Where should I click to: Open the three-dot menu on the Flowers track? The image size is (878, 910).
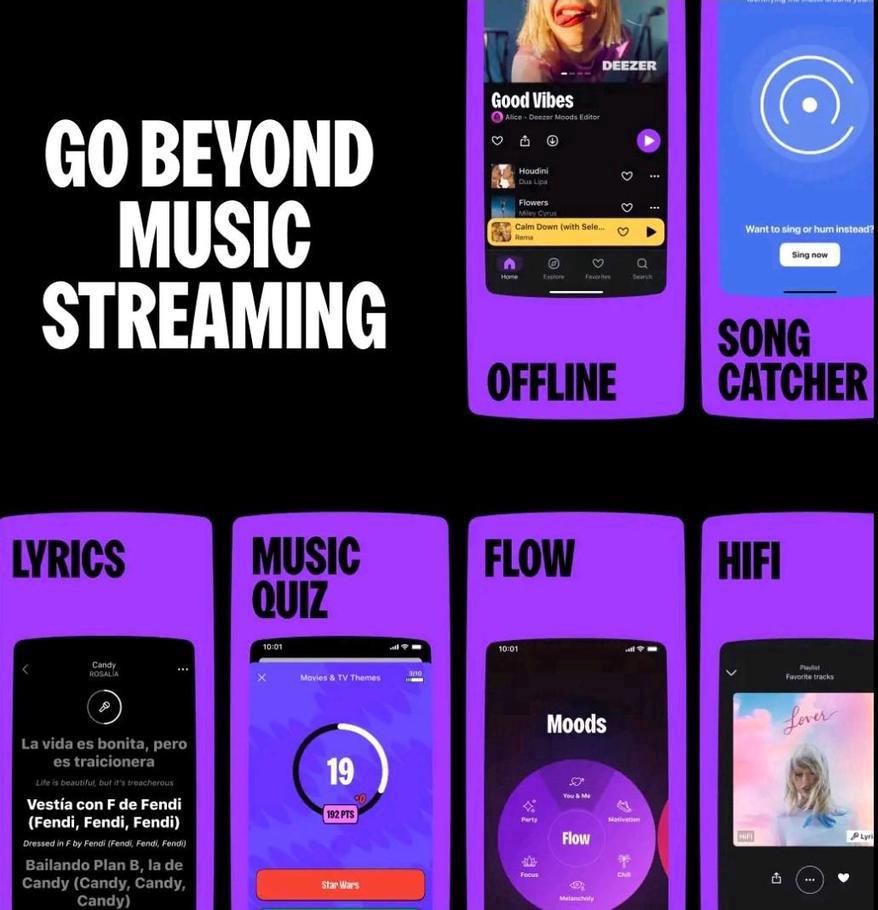pos(655,206)
